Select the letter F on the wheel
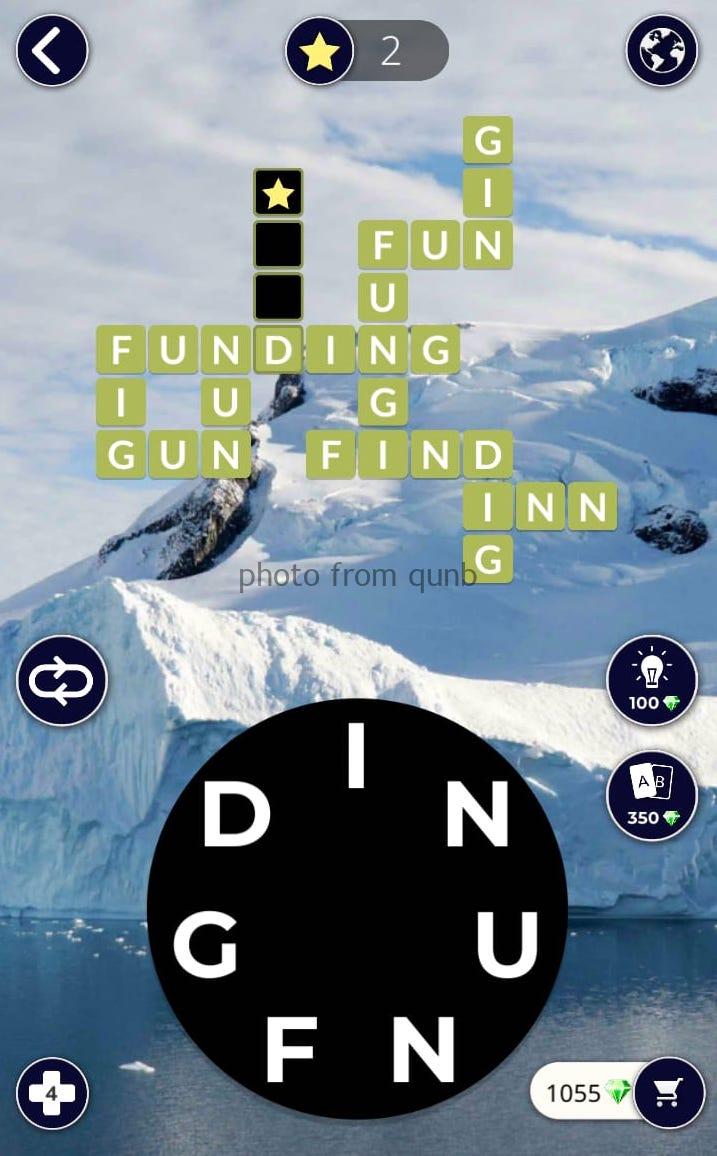Viewport: 717px width, 1156px height. click(290, 1051)
